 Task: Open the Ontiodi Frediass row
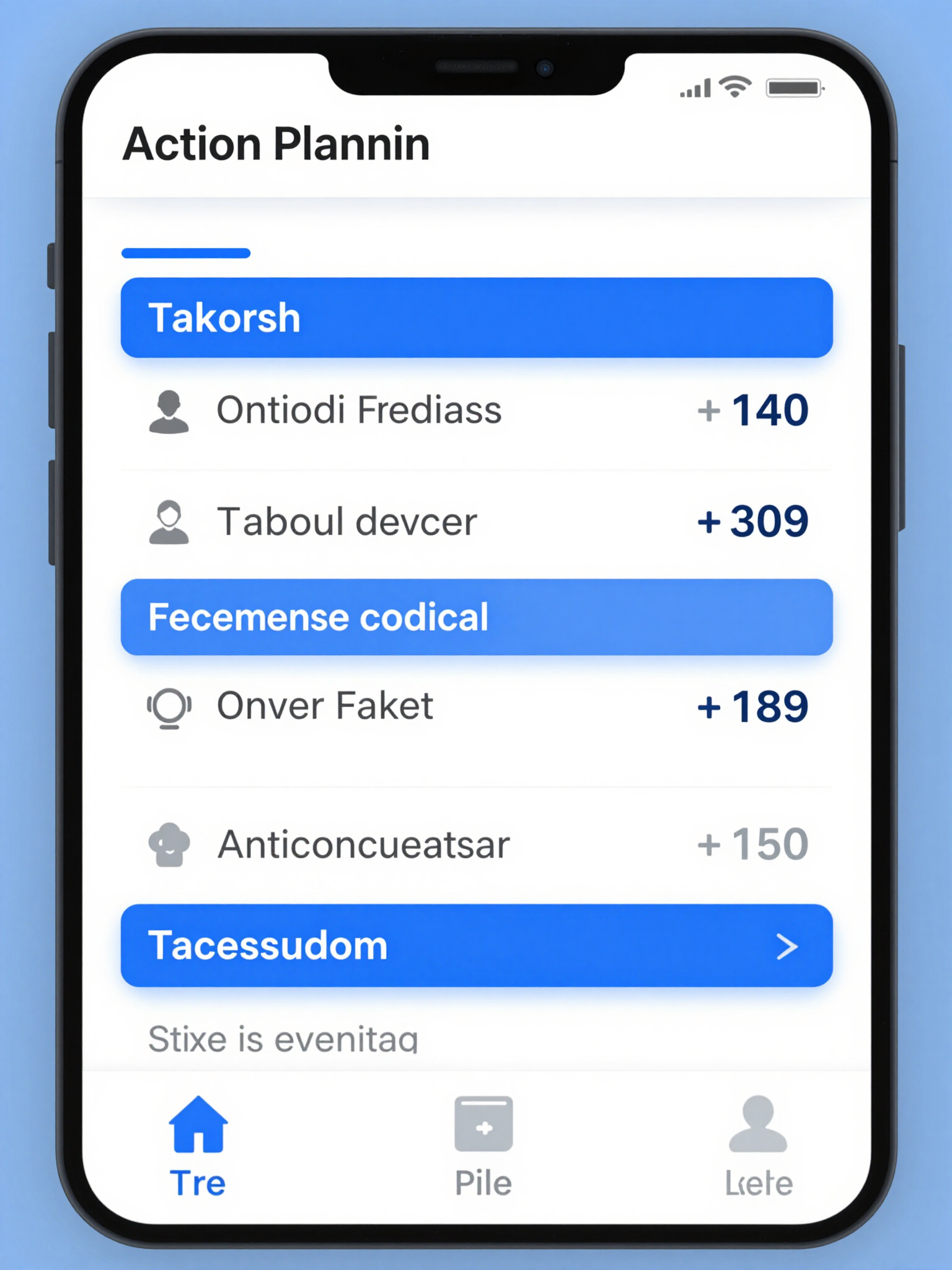(x=476, y=411)
